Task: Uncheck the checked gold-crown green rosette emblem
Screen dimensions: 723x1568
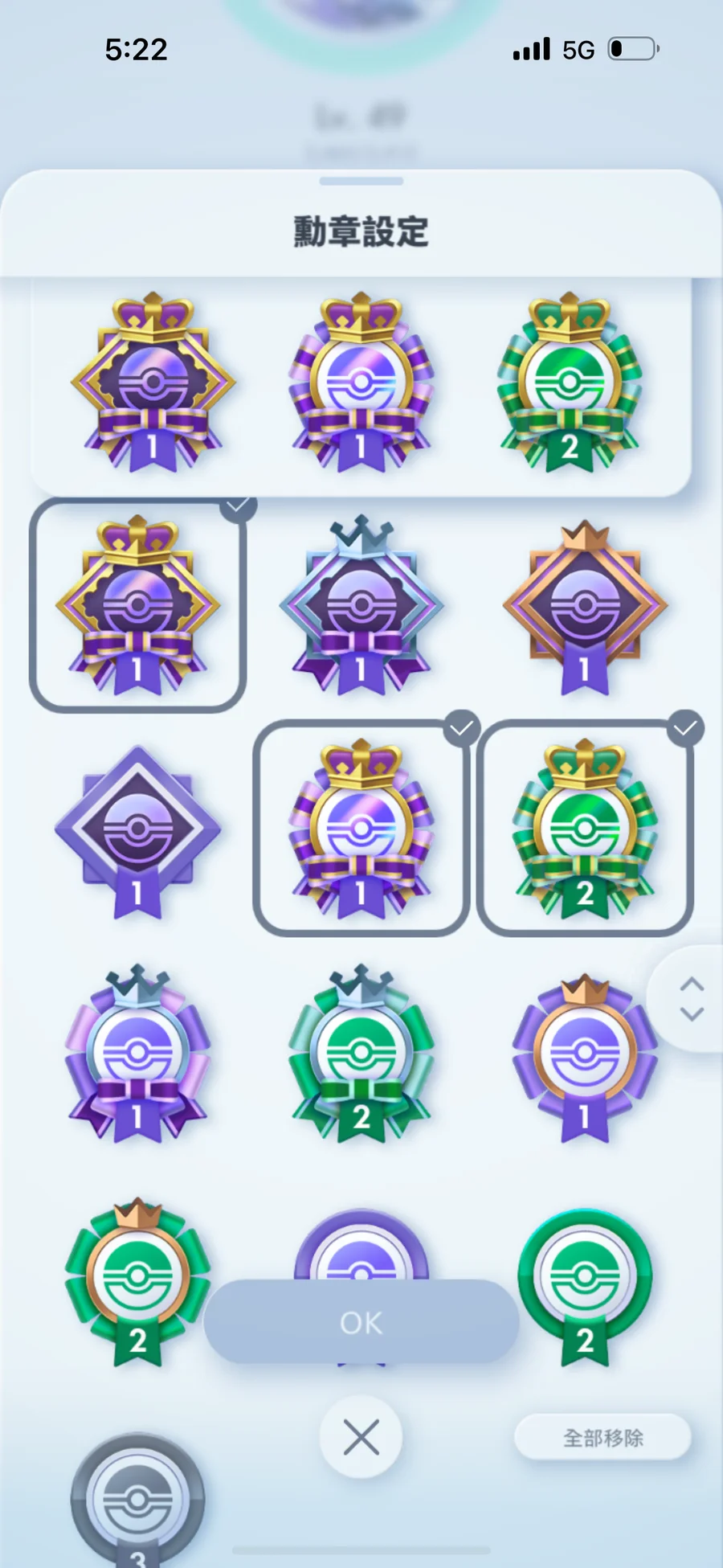Action: pos(585,829)
